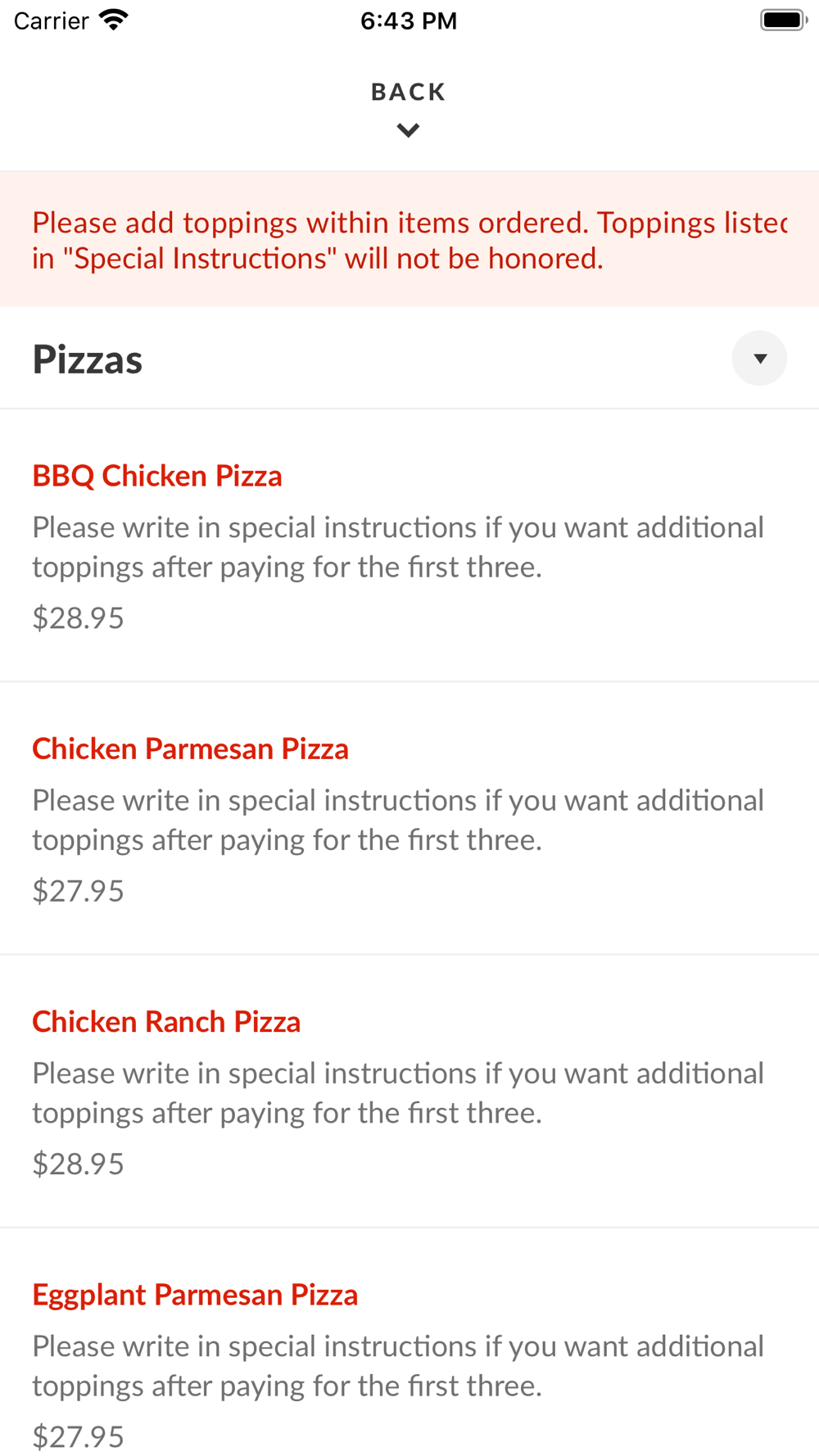Choose Chicken Ranch Pizza
819x1456 pixels.
(x=166, y=1021)
